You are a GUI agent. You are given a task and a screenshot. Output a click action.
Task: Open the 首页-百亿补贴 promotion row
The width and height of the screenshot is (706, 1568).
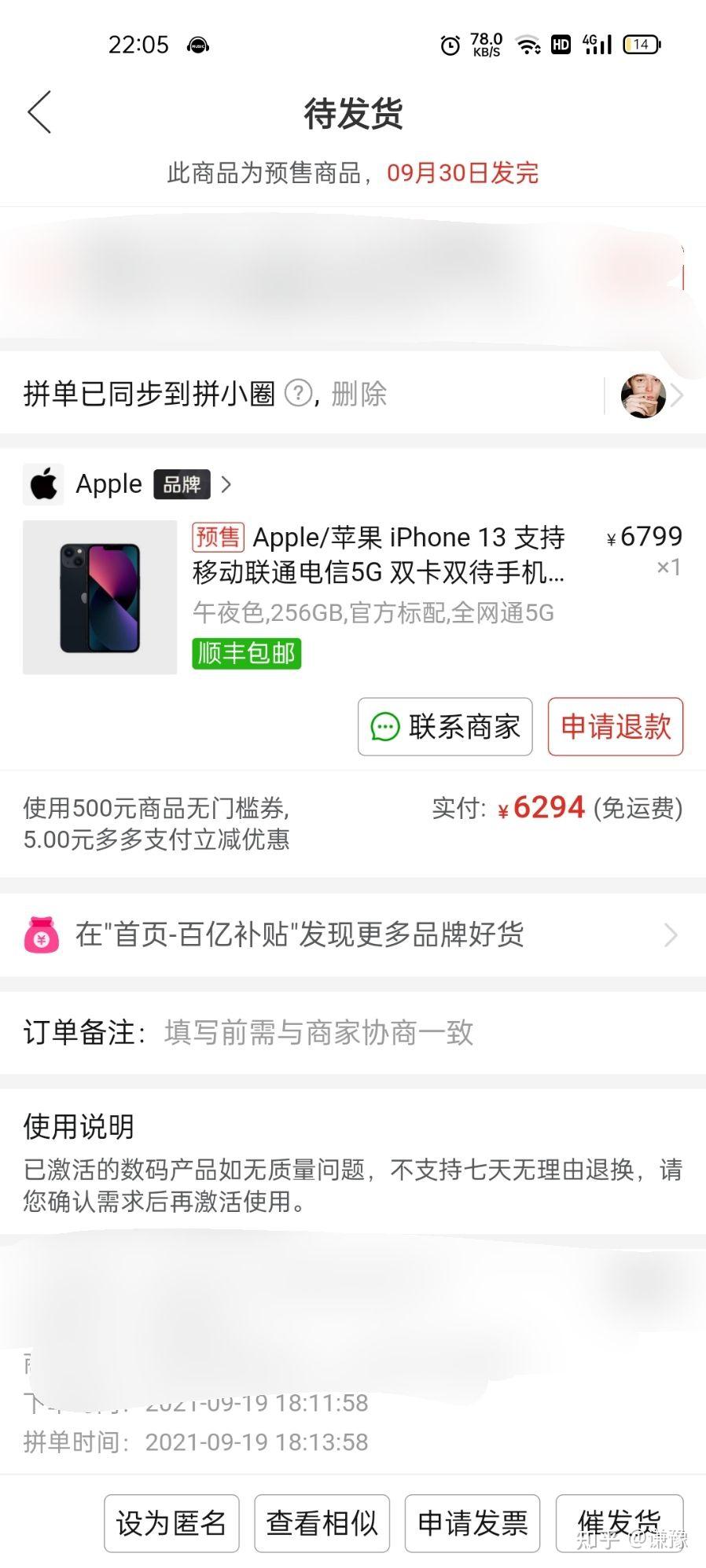coord(353,935)
